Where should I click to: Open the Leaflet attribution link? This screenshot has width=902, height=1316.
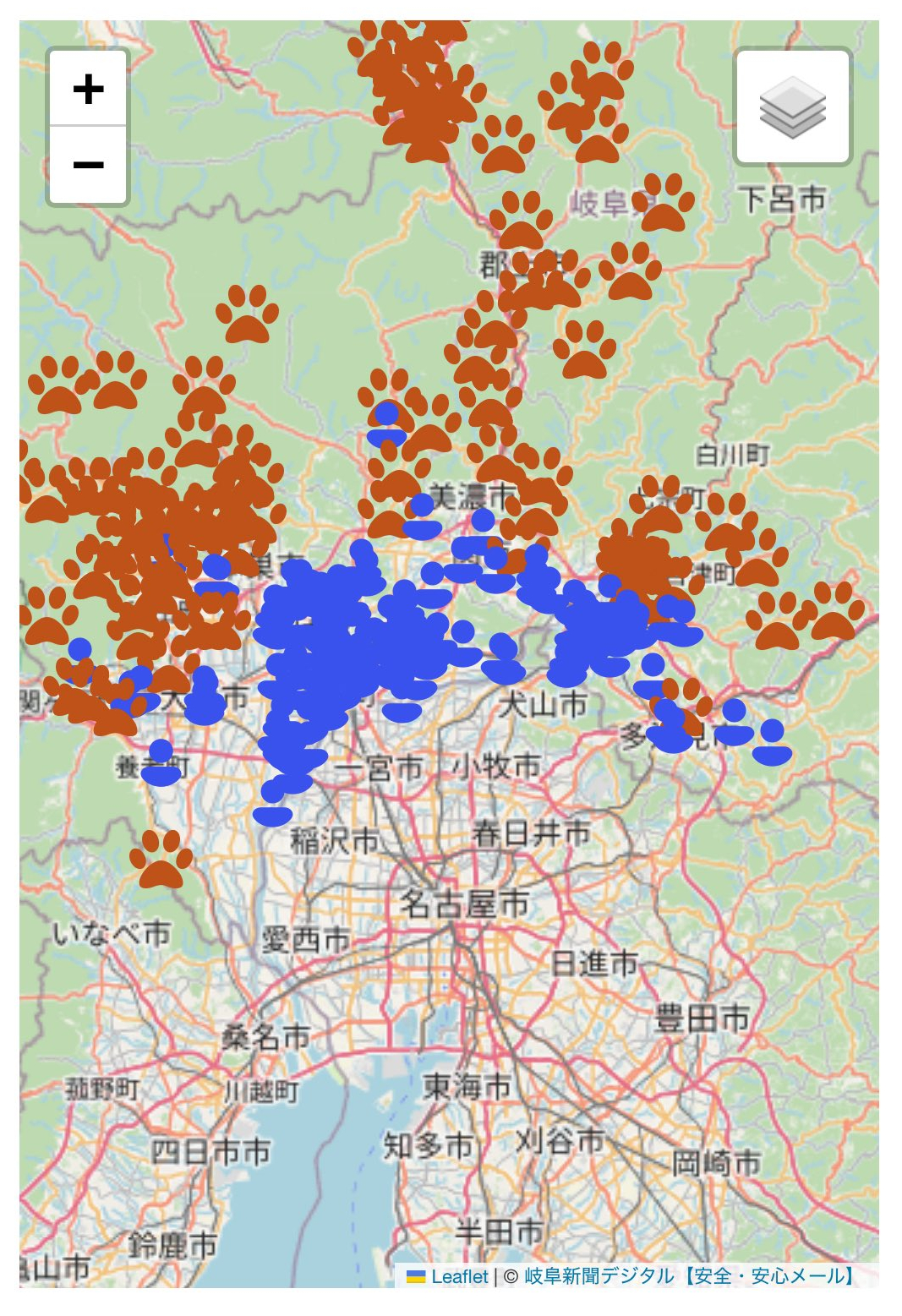[458, 1276]
